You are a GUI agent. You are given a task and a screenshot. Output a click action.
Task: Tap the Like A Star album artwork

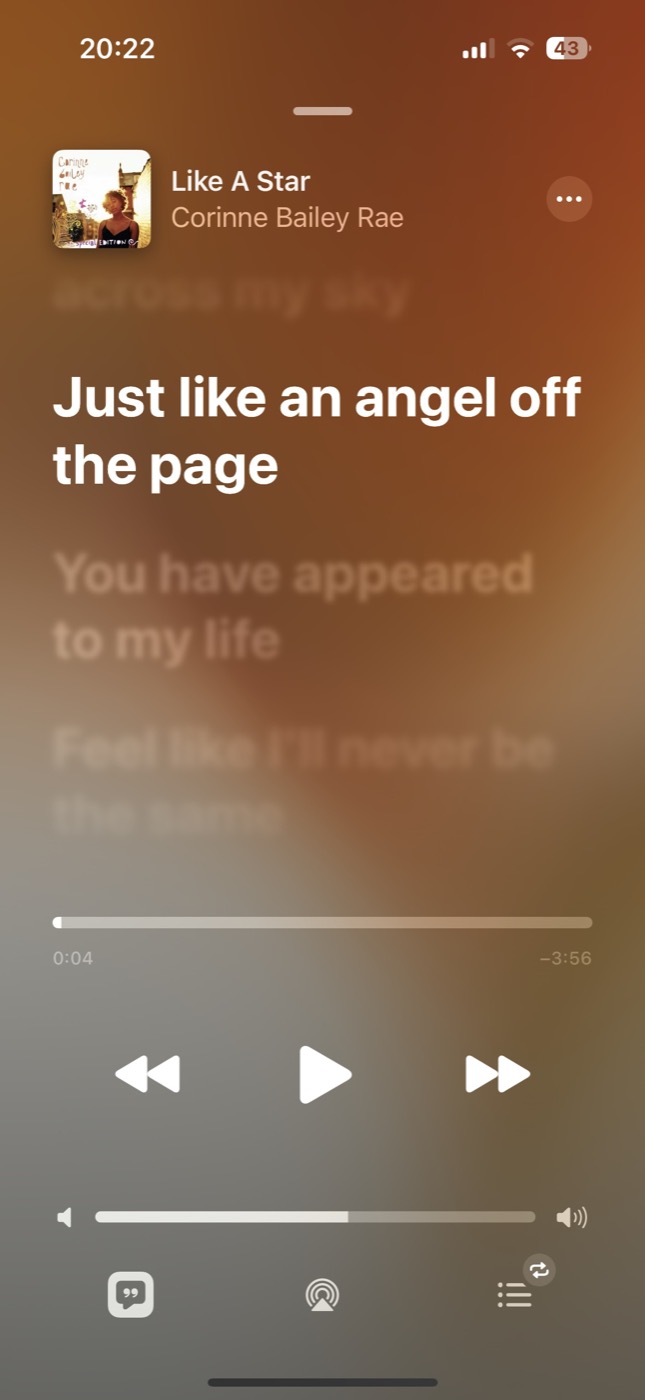click(x=102, y=199)
